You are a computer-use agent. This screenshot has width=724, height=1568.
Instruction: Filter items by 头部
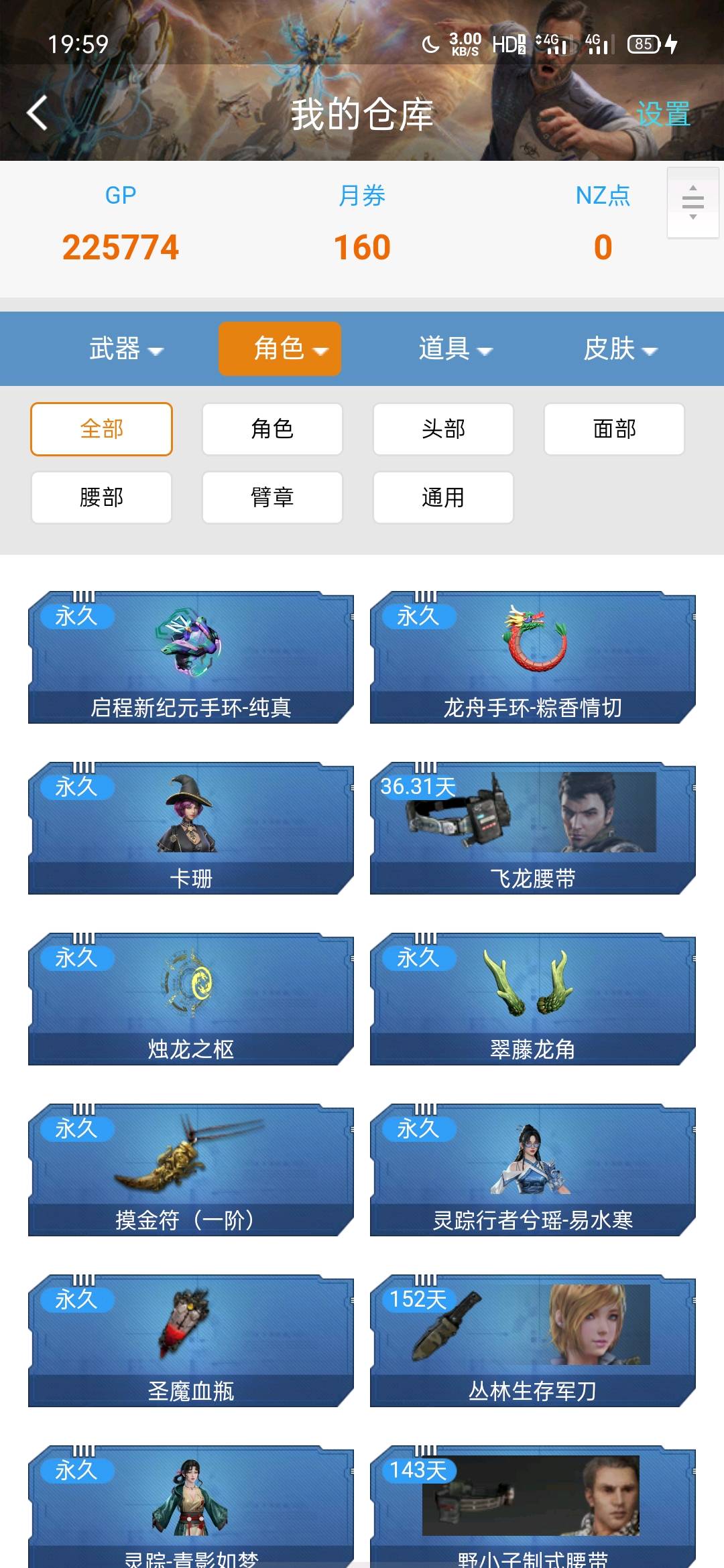(443, 429)
